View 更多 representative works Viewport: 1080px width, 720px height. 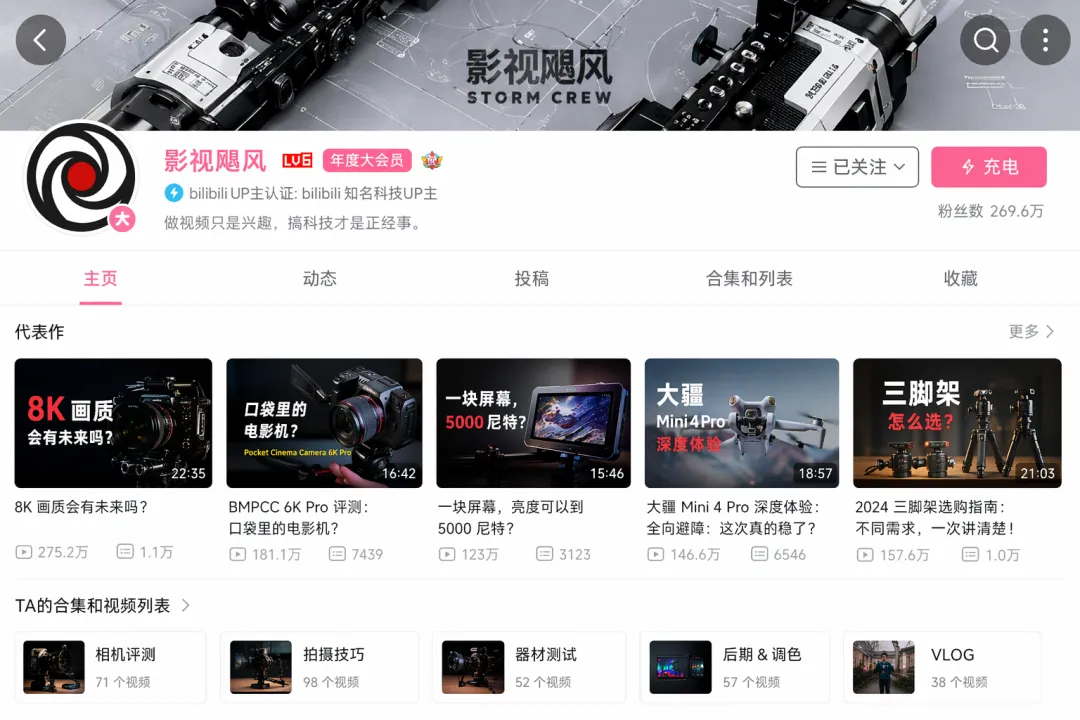pos(1031,331)
